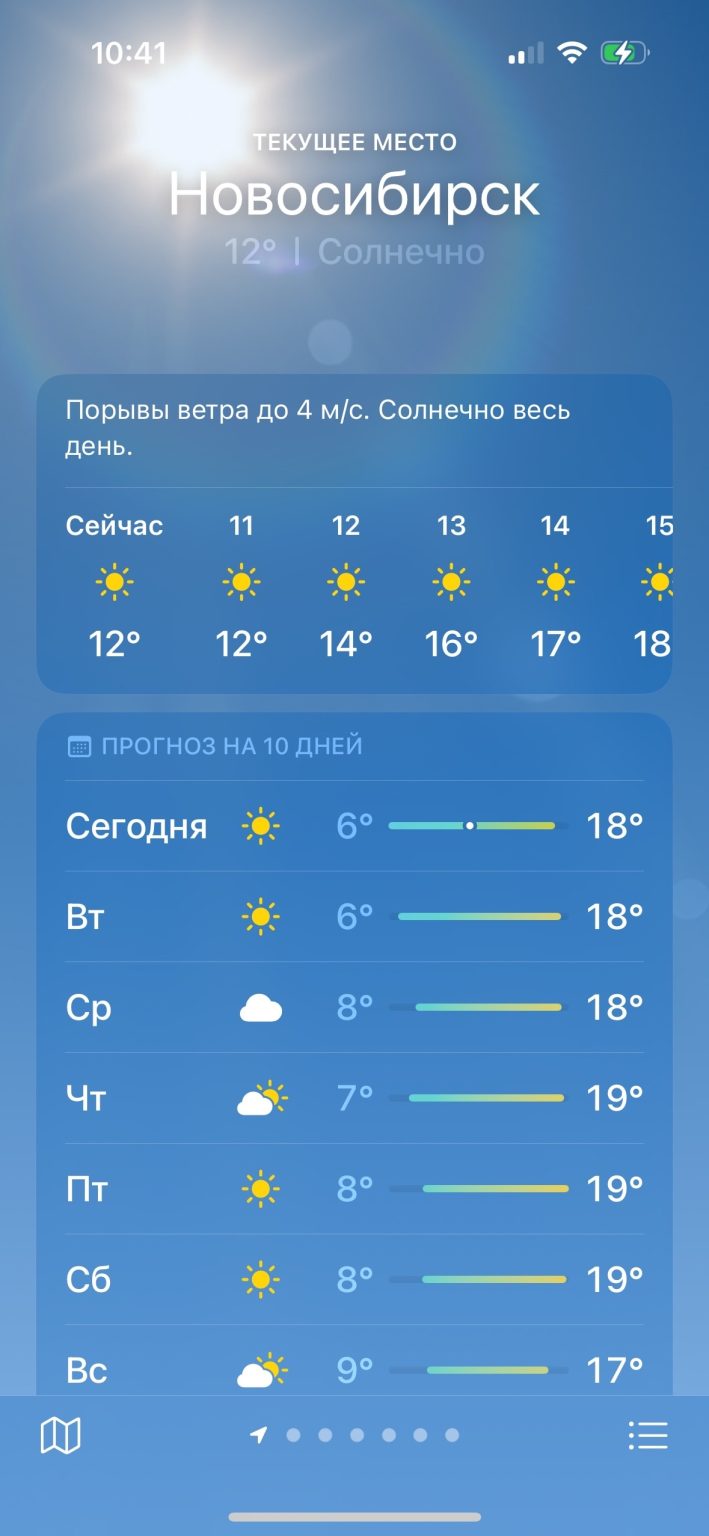Tap the Вс forecast row

(x=354, y=1369)
